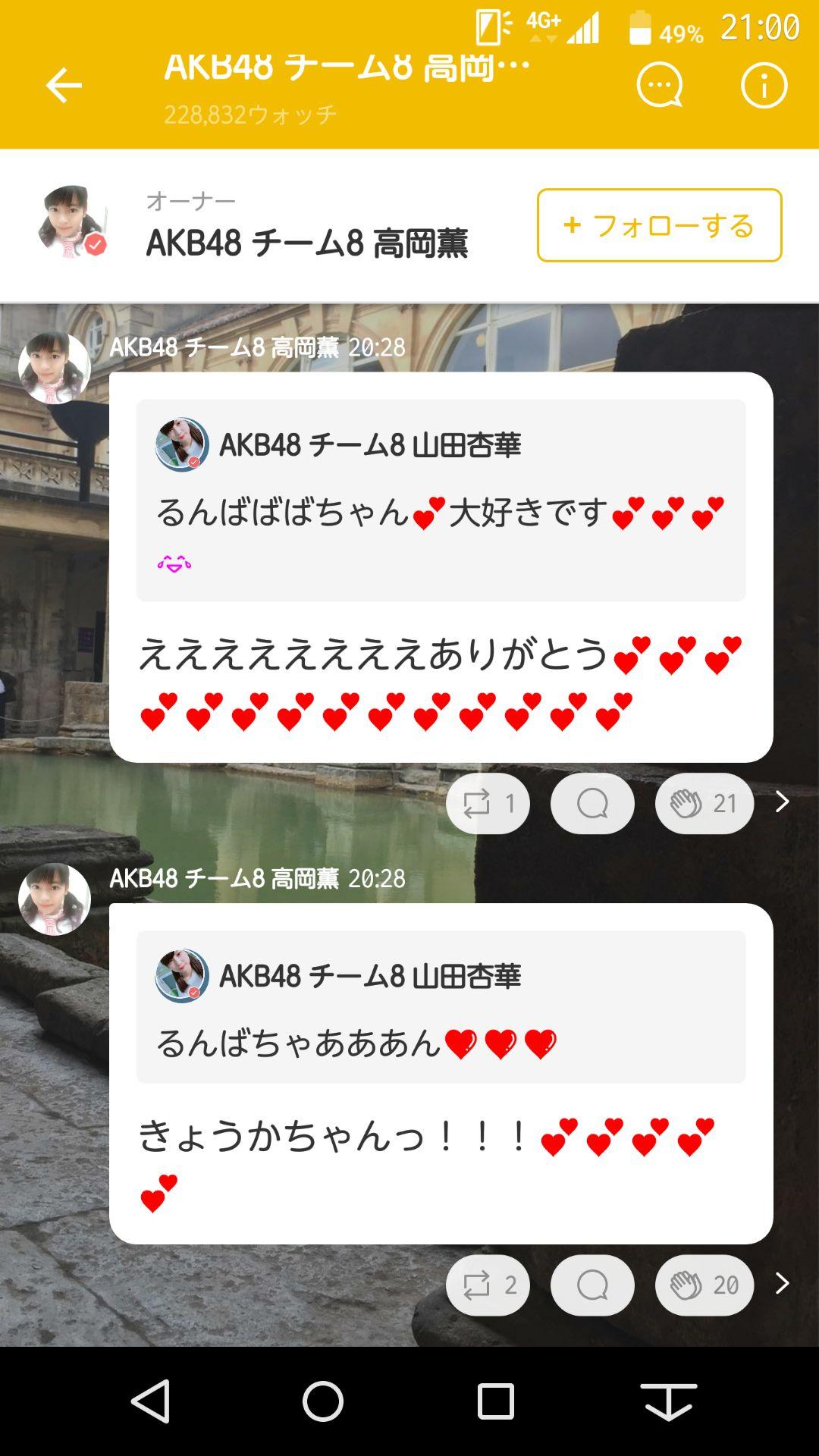Comment on the きょうかちゃん message
This screenshot has width=819, height=1456.
(x=592, y=1285)
